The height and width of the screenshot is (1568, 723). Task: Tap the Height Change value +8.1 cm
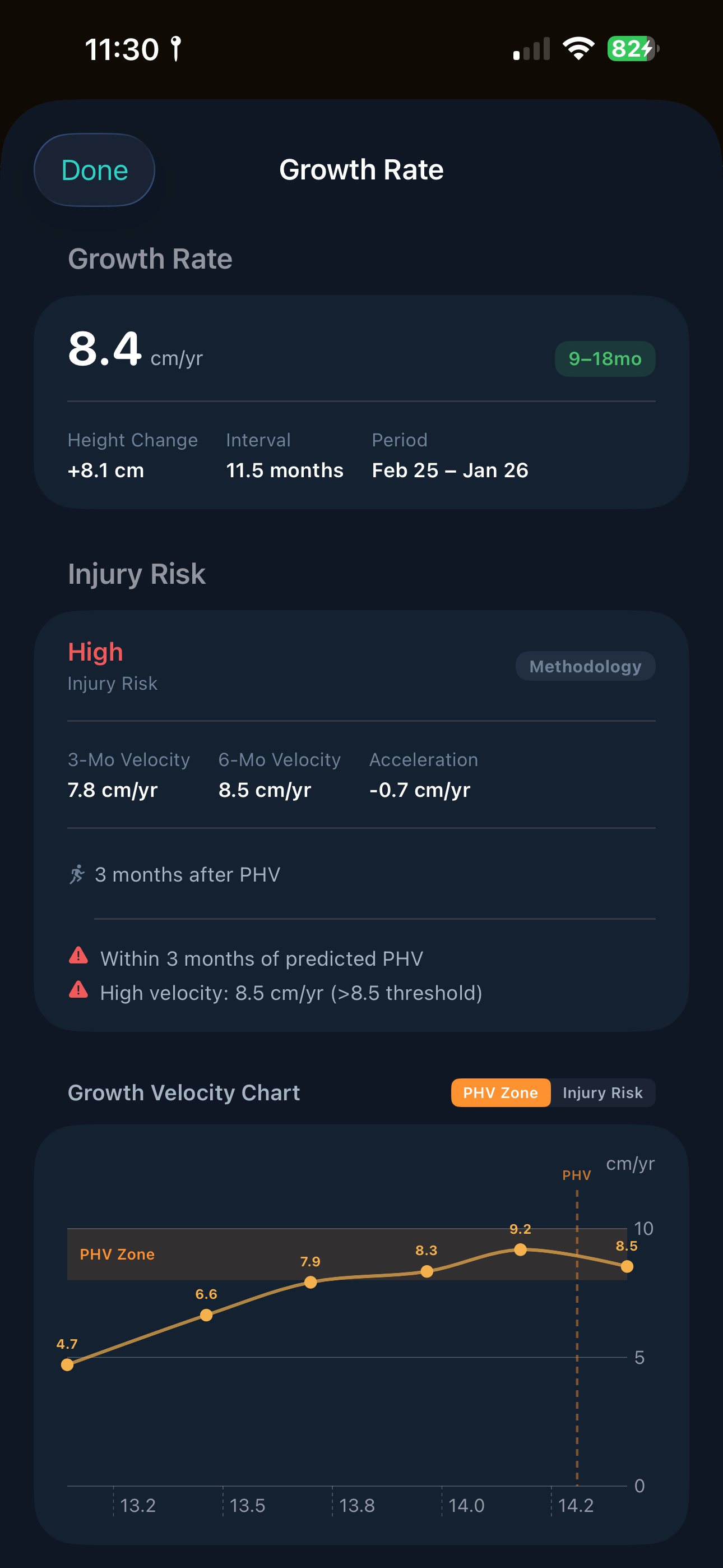pyautogui.click(x=106, y=470)
